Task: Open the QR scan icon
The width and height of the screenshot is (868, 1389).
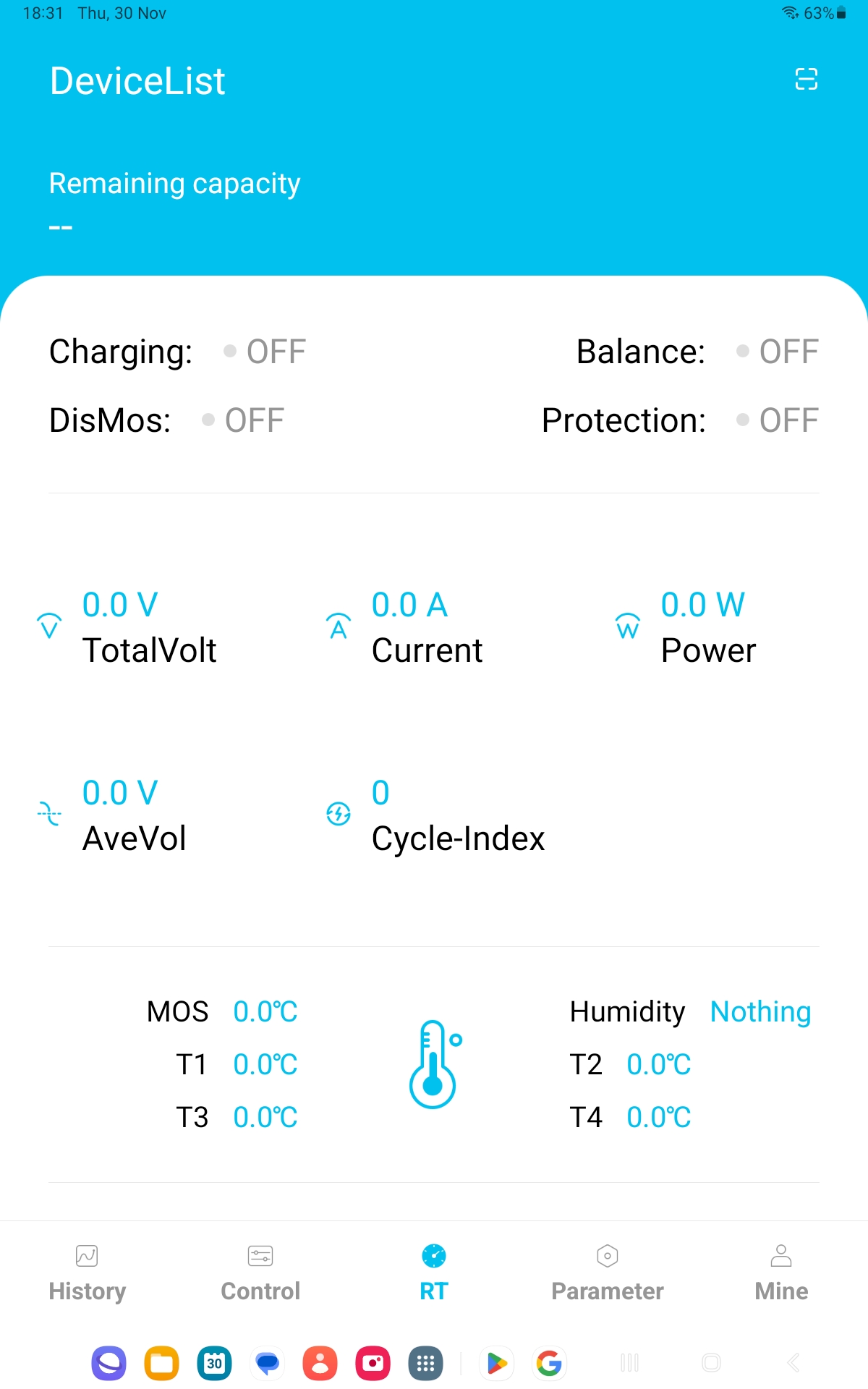Action: (x=806, y=79)
